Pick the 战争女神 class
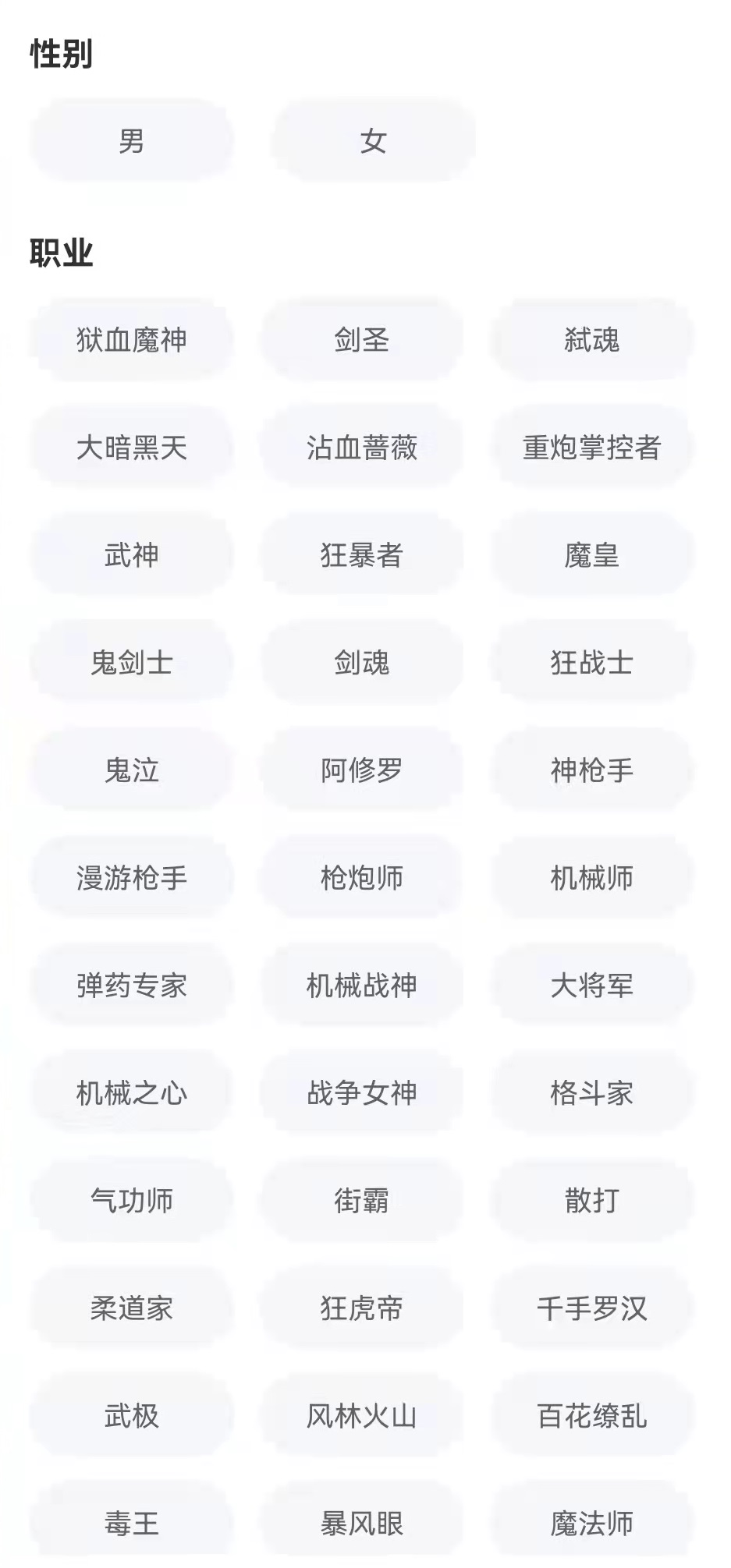 coord(361,1093)
